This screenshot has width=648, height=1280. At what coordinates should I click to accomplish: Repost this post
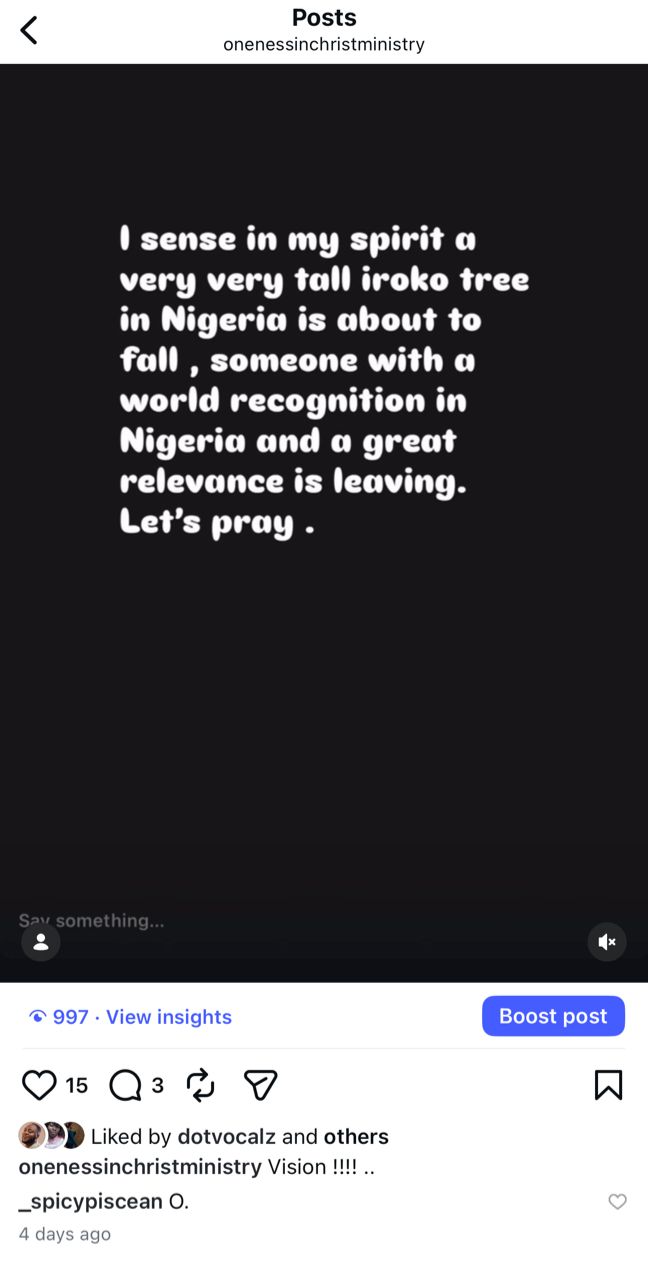(201, 1085)
